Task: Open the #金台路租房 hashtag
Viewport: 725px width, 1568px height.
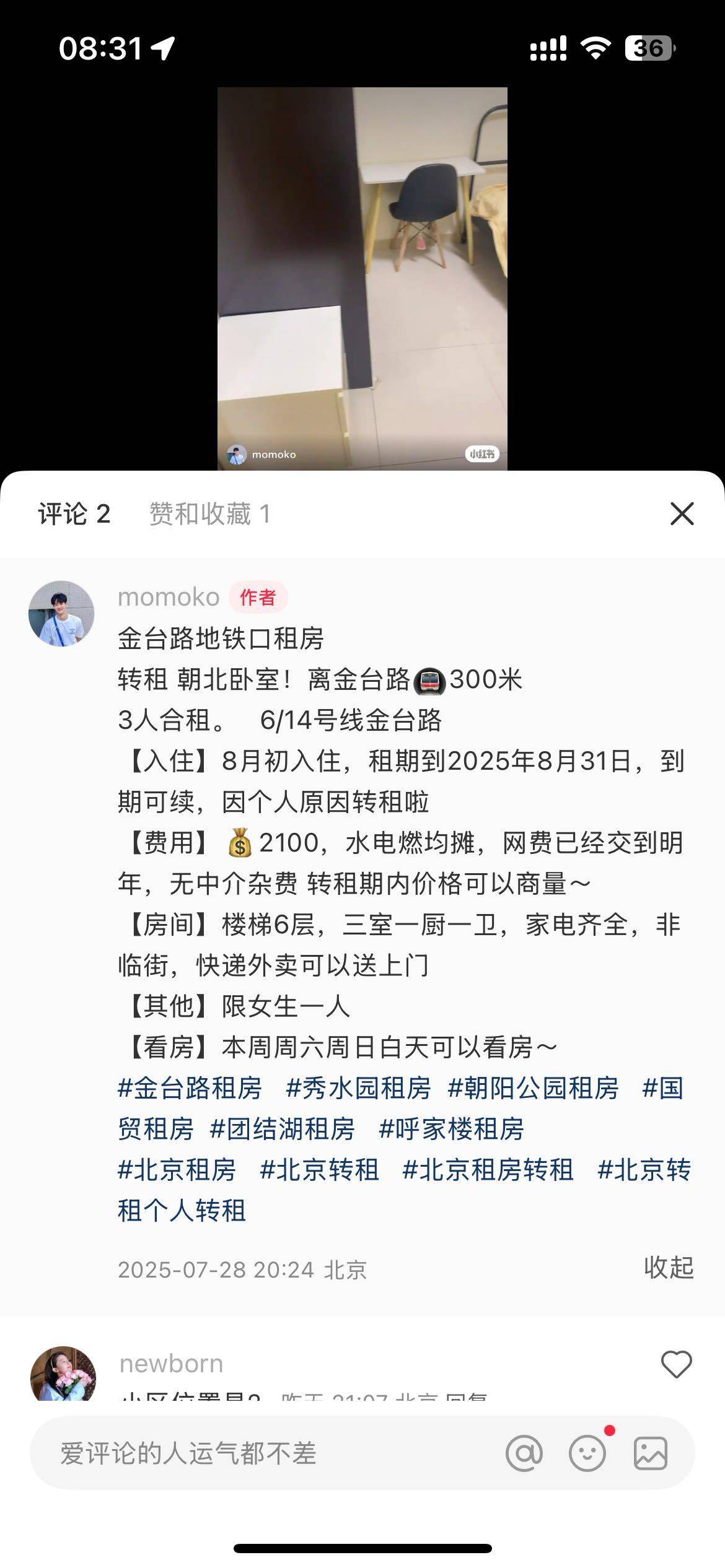Action: click(x=190, y=1088)
